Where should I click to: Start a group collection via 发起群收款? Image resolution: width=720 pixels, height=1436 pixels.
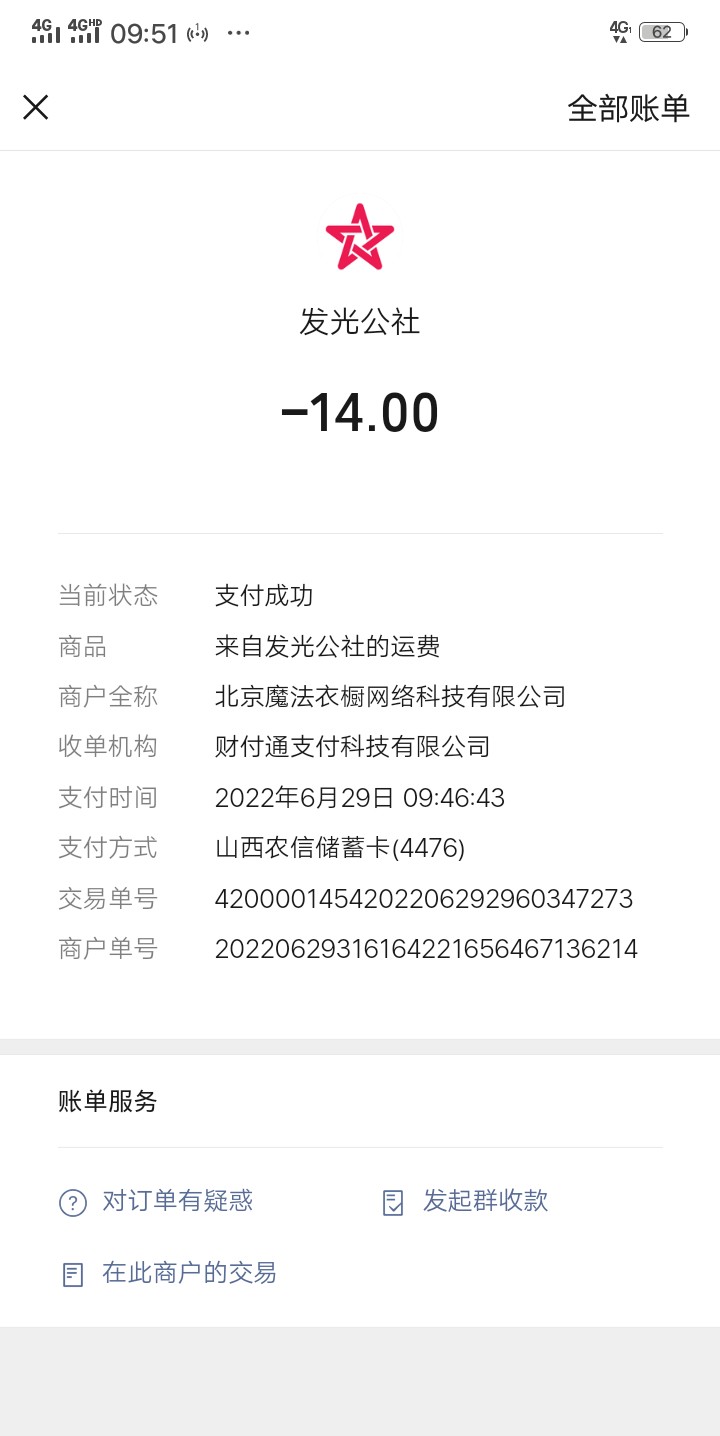pyautogui.click(x=466, y=1201)
